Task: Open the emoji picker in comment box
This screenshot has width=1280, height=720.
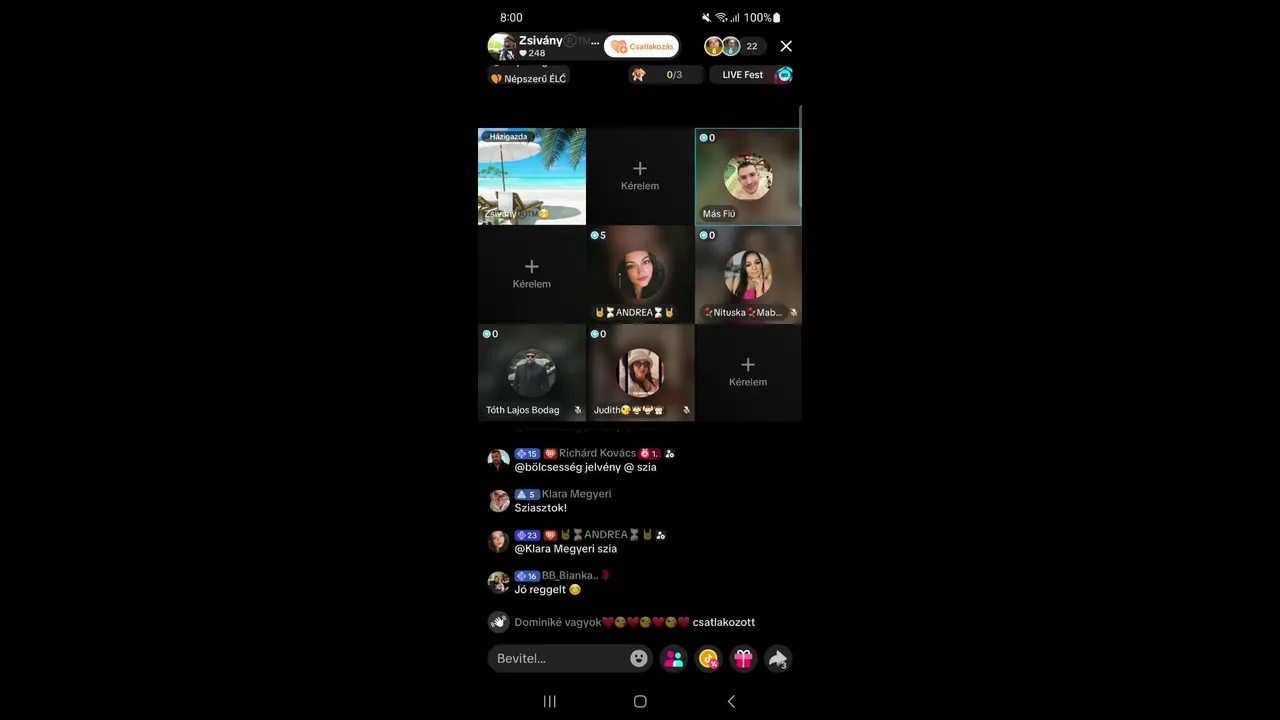Action: point(638,658)
